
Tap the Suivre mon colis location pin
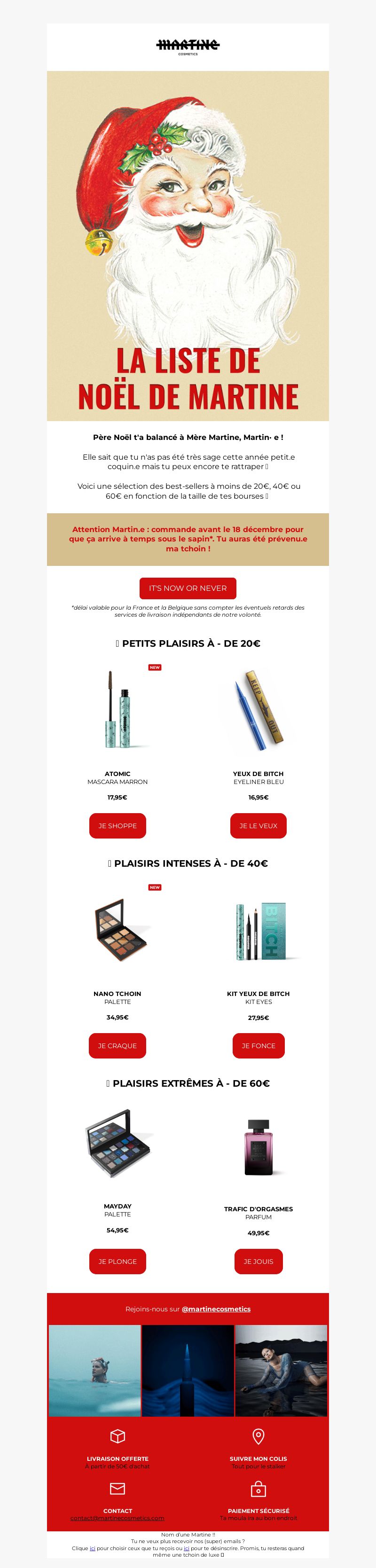pos(258,1436)
